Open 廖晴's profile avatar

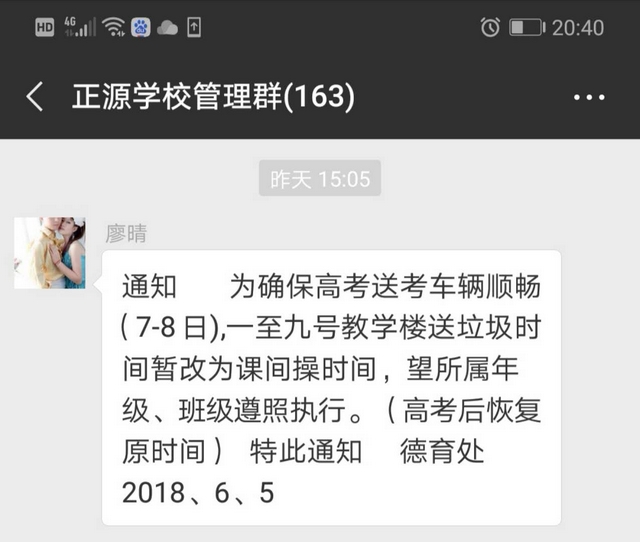[49, 252]
